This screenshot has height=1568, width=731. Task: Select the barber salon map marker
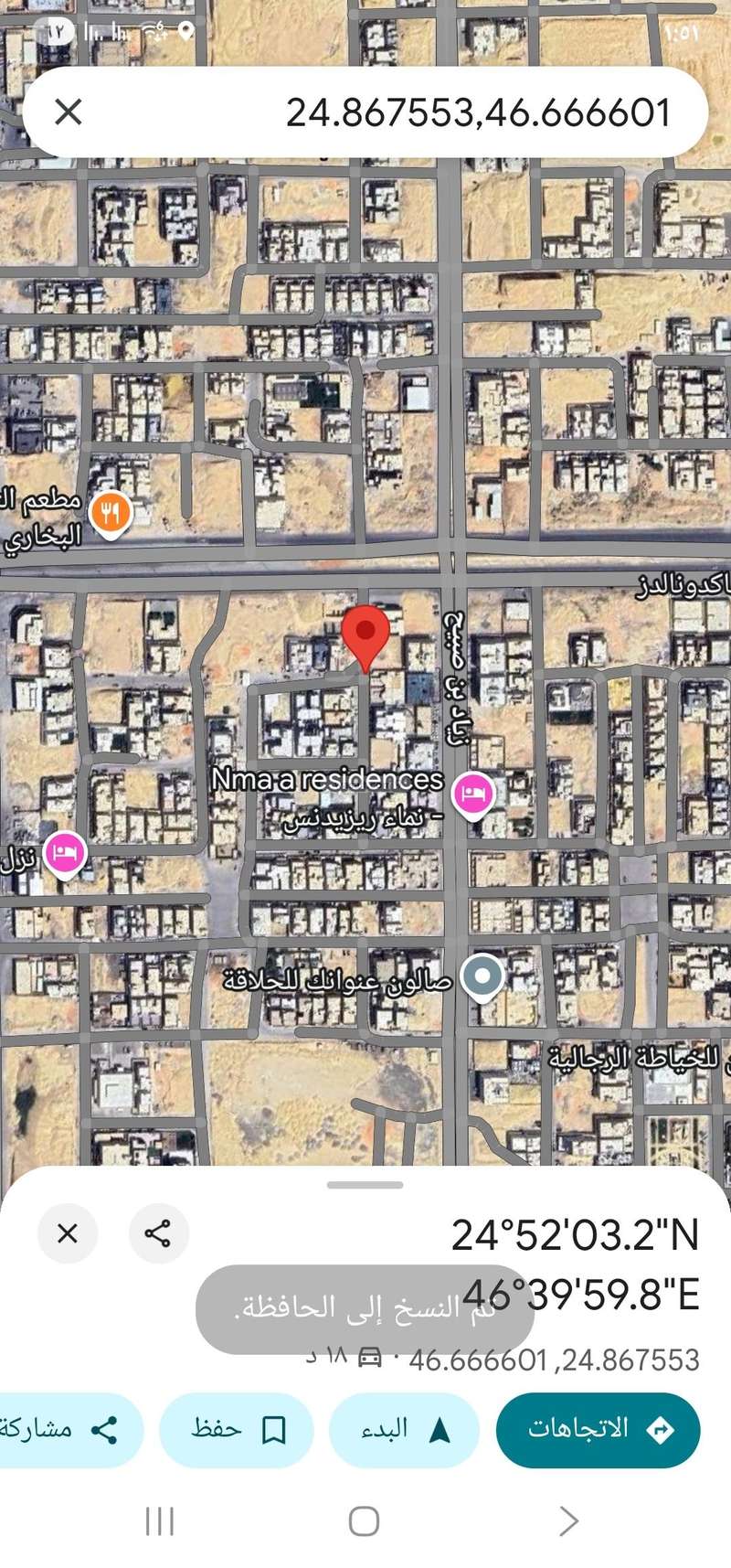click(x=482, y=976)
